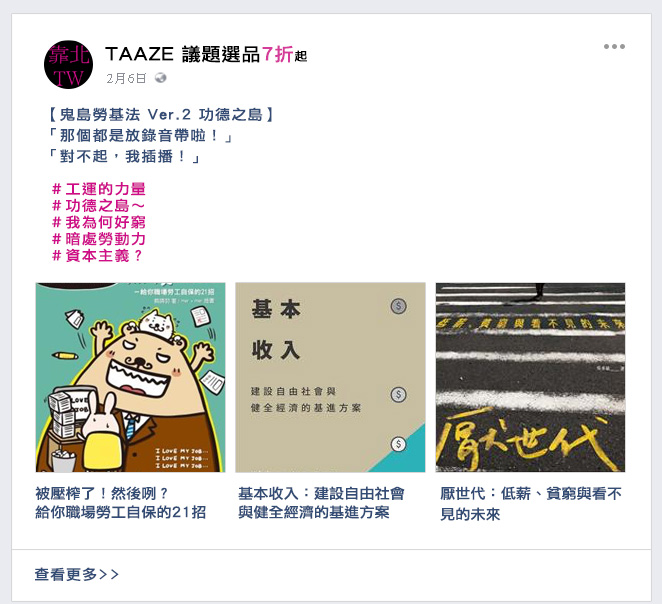Tap the title link 厭世代：低薪、貧窮與看不見的未來
The height and width of the screenshot is (604, 662).
tap(530, 503)
